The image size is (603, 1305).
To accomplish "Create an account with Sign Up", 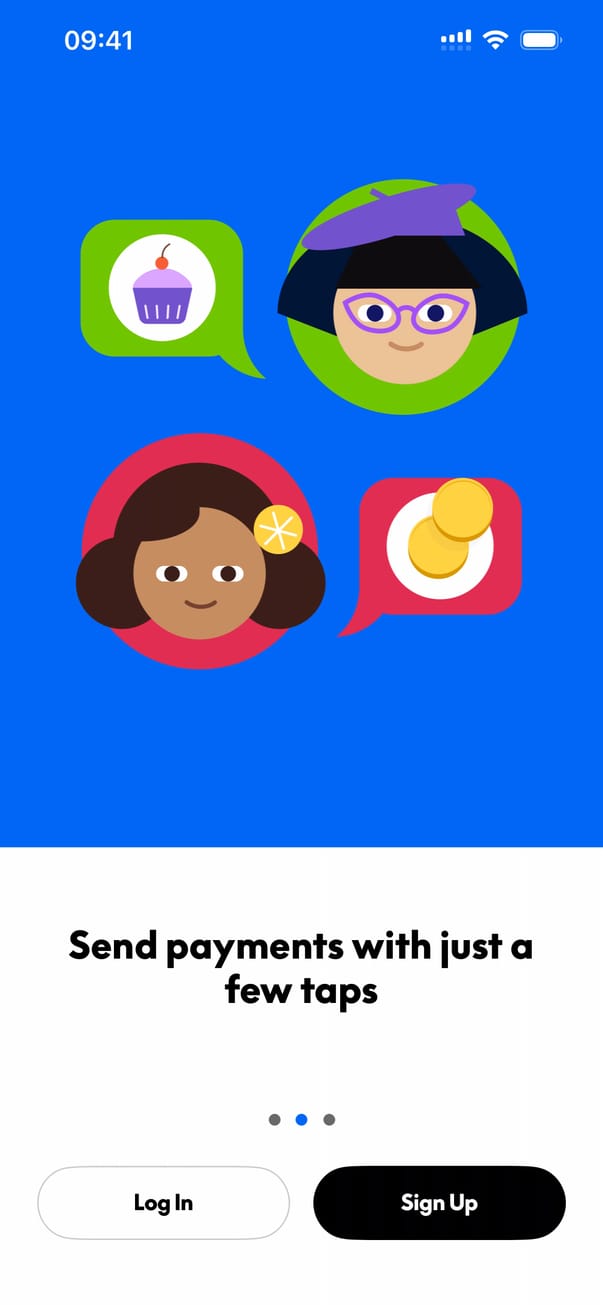I will (439, 1202).
